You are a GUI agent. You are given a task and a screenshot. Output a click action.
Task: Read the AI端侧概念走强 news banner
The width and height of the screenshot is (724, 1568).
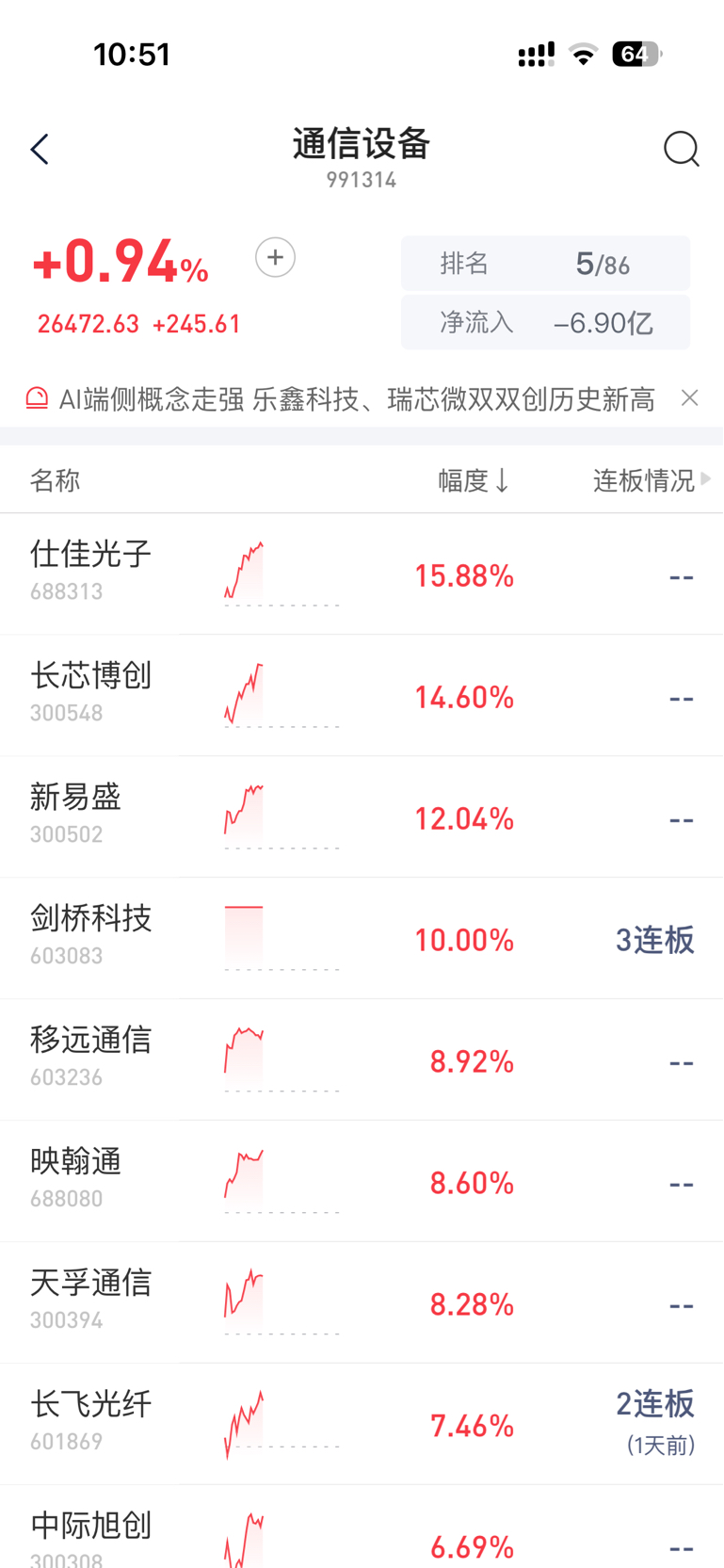tap(356, 399)
